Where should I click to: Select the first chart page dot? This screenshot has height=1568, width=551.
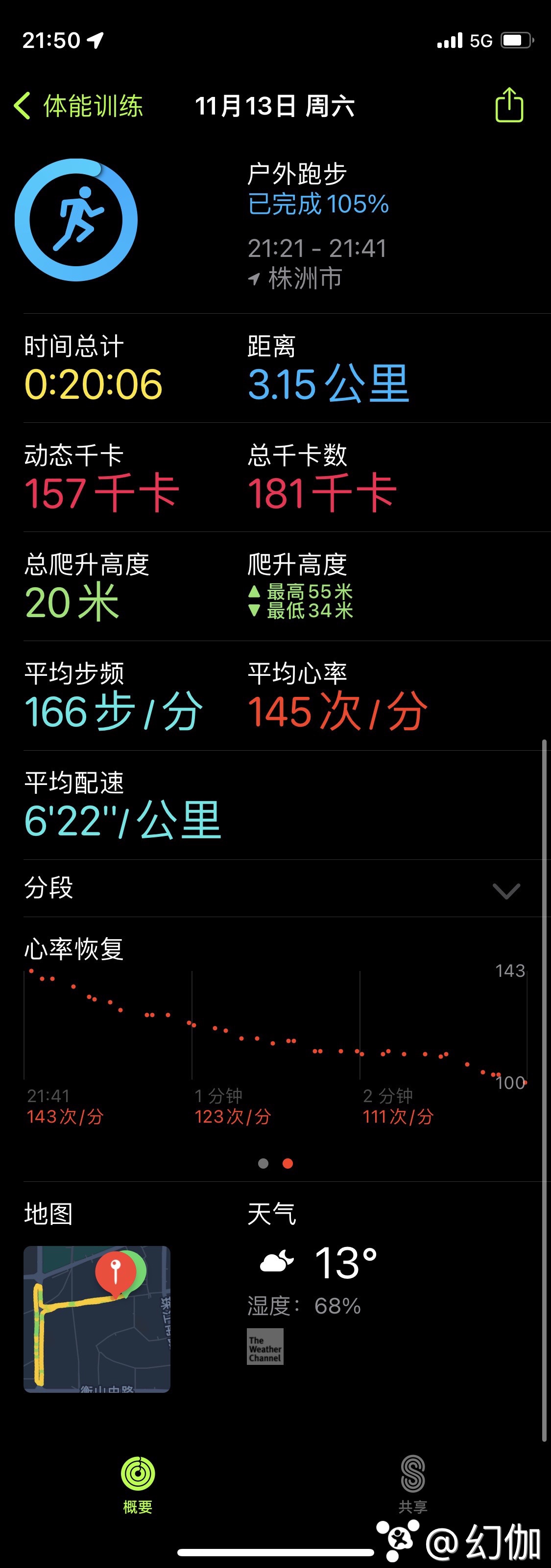264,1163
